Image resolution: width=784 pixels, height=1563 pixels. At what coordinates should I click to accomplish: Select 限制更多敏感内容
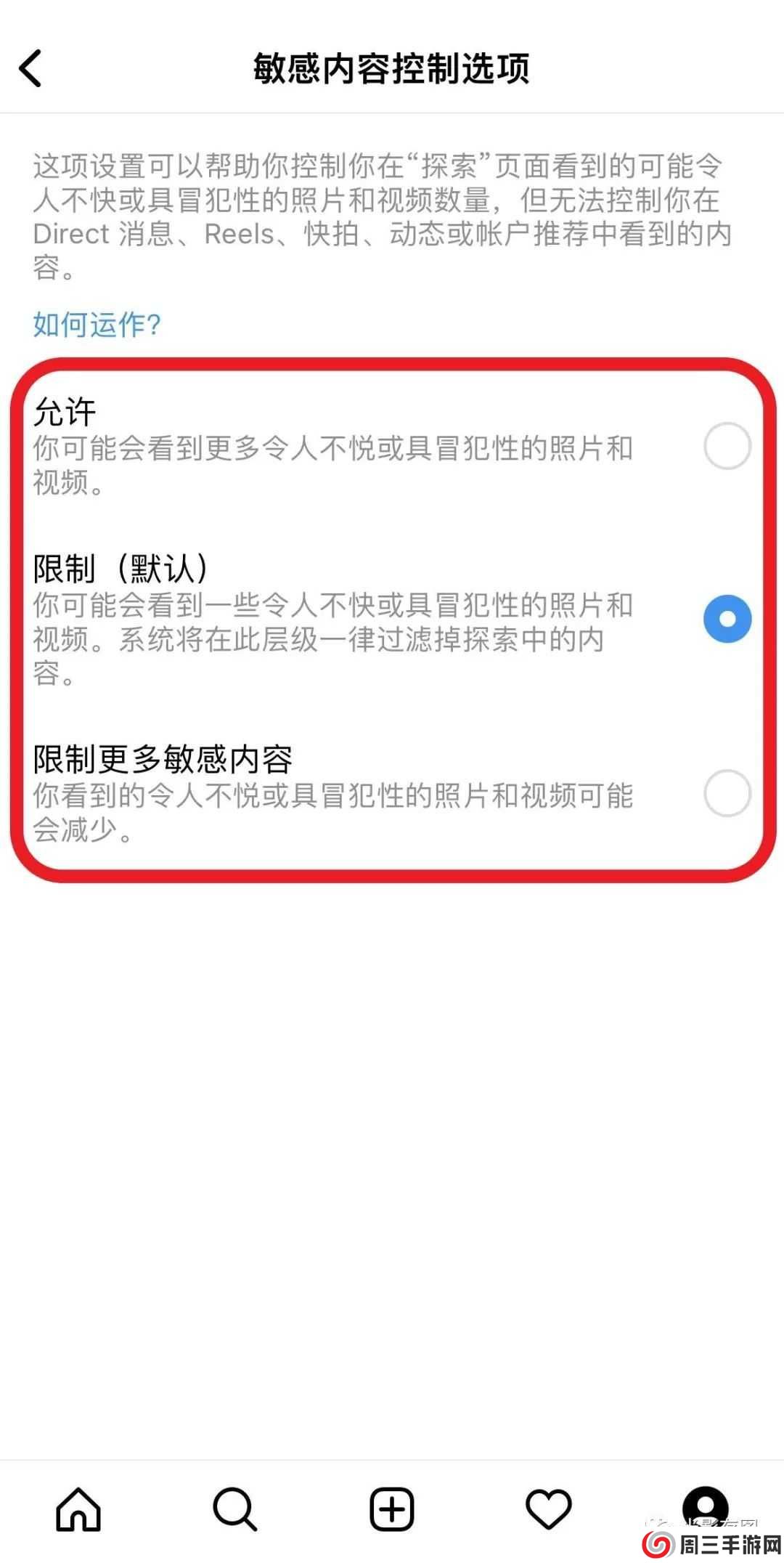click(727, 793)
